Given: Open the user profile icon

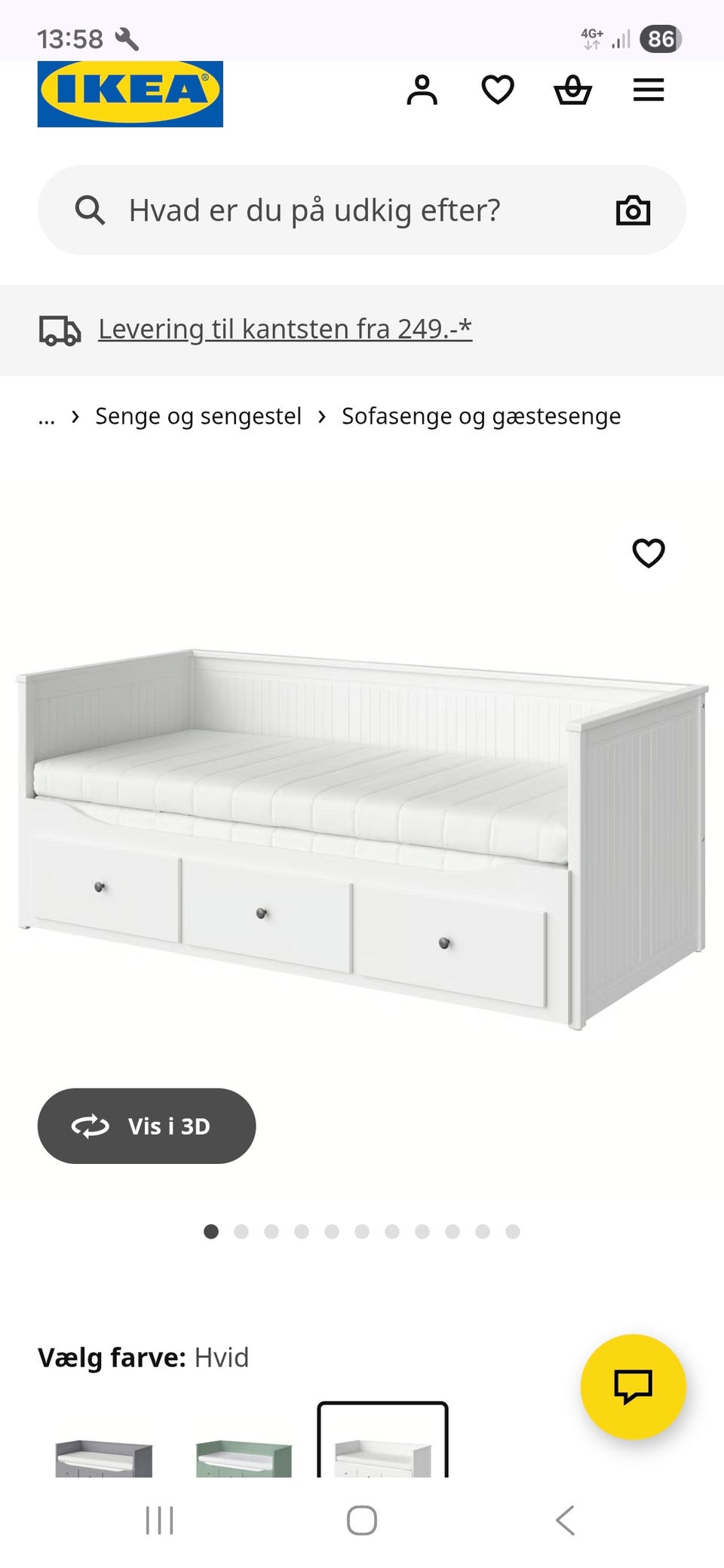Looking at the screenshot, I should [x=422, y=90].
